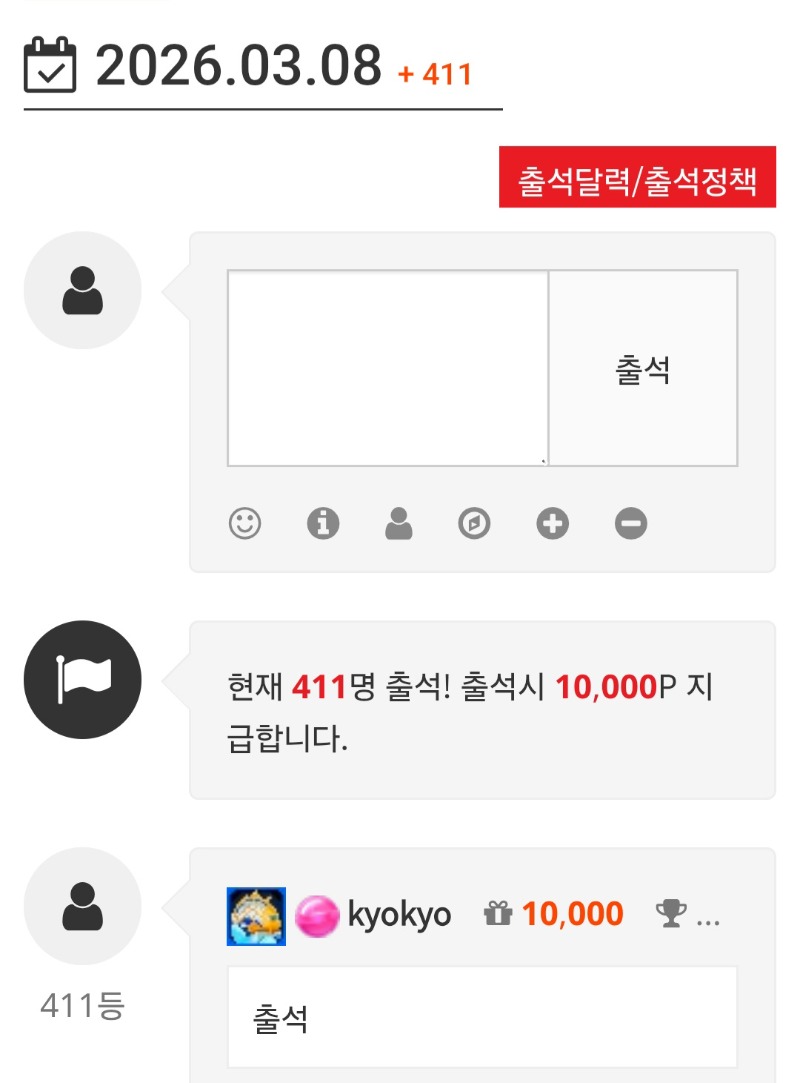Submit attendance with the 출석 button

(643, 368)
